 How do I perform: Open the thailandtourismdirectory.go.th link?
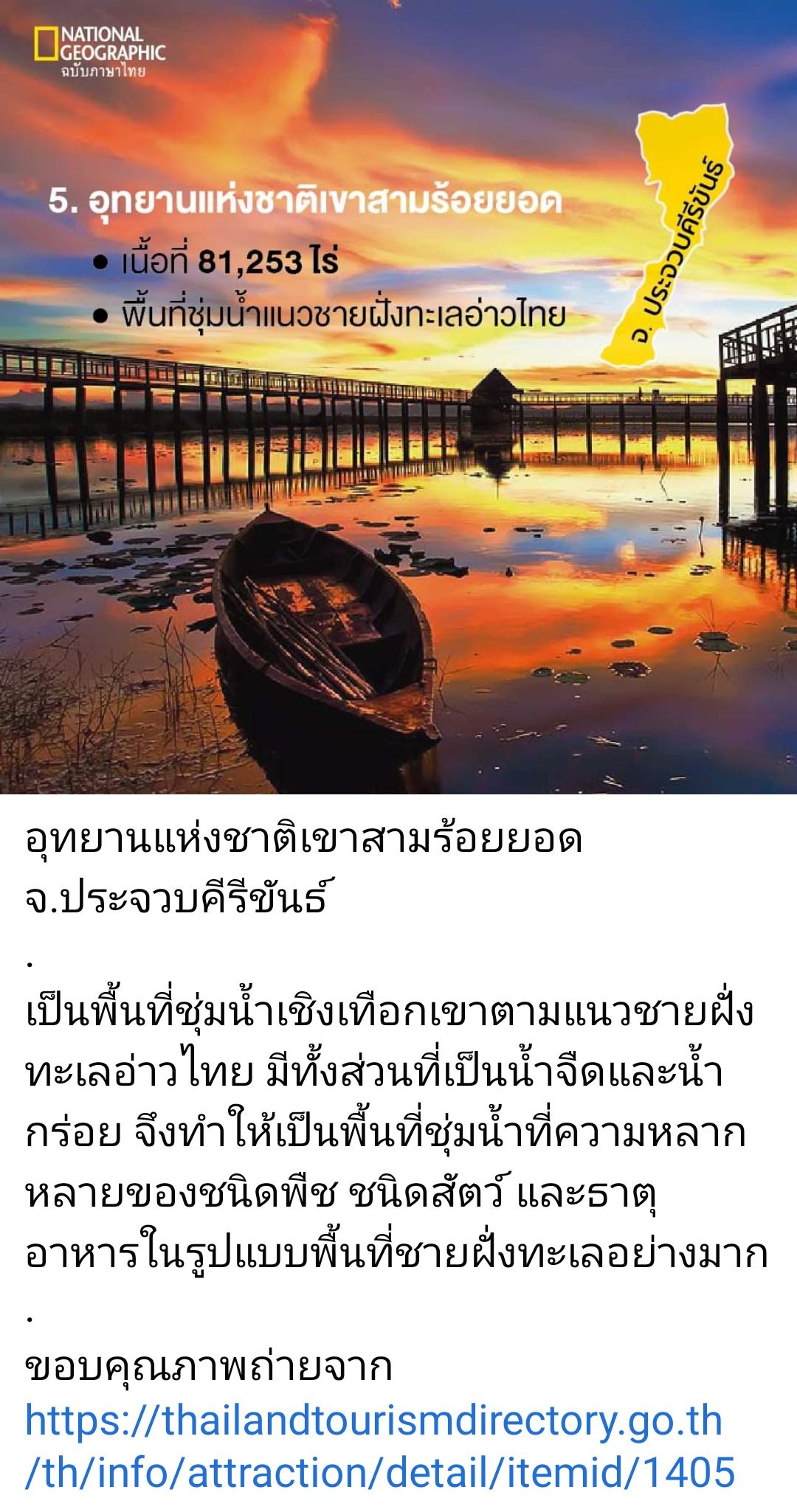[380, 1446]
